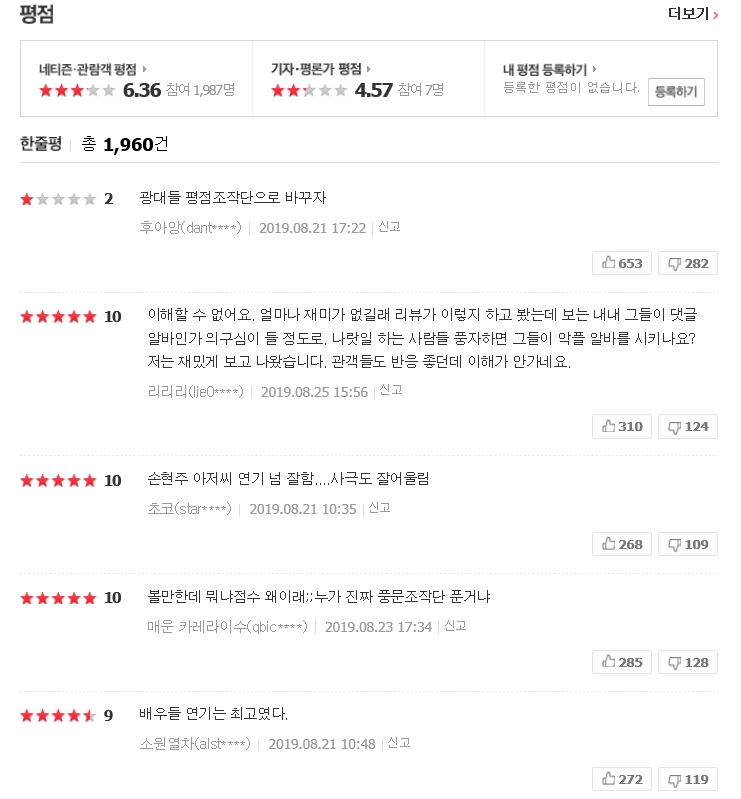The width and height of the screenshot is (741, 799).
Task: Report the review by 소원열차
Action: (x=399, y=743)
